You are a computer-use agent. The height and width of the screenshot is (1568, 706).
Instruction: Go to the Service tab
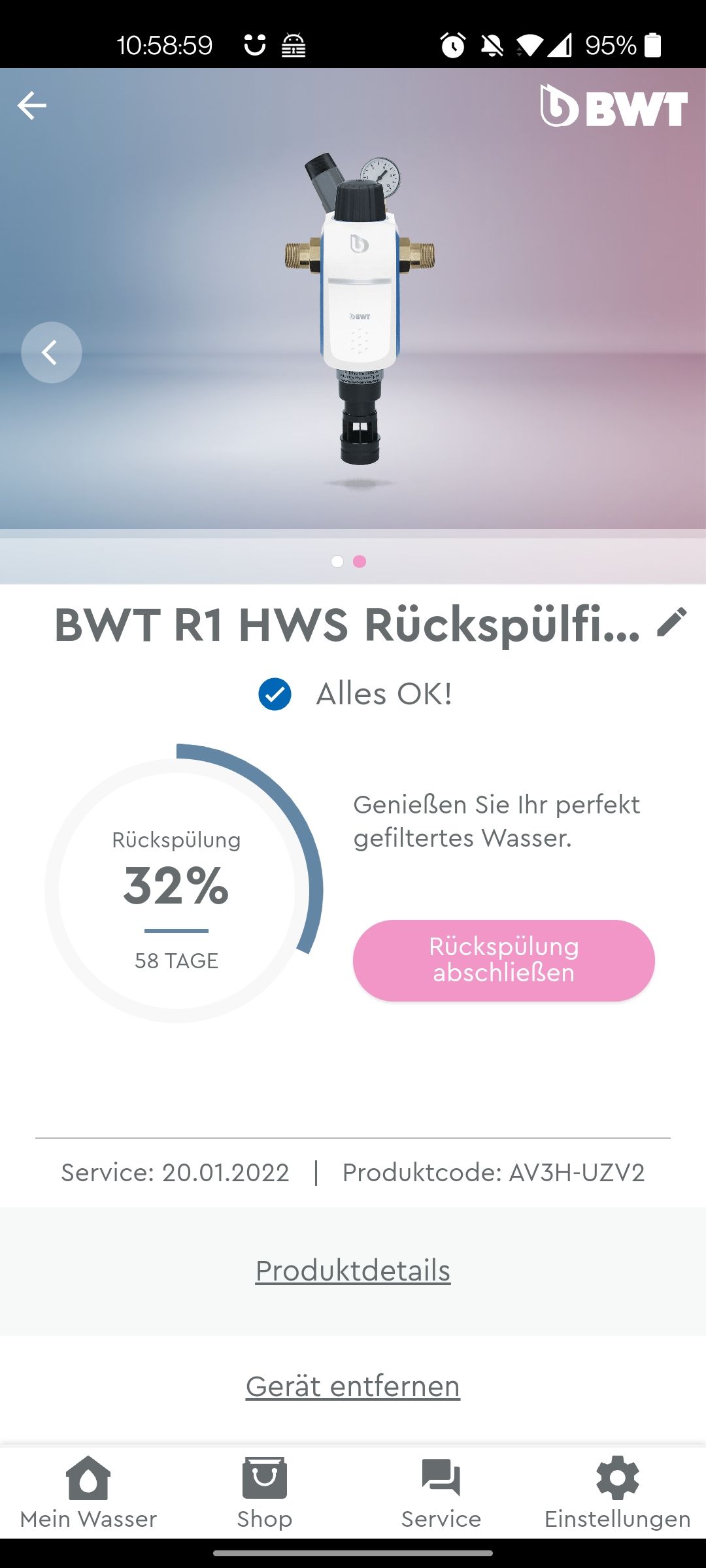tap(441, 1493)
